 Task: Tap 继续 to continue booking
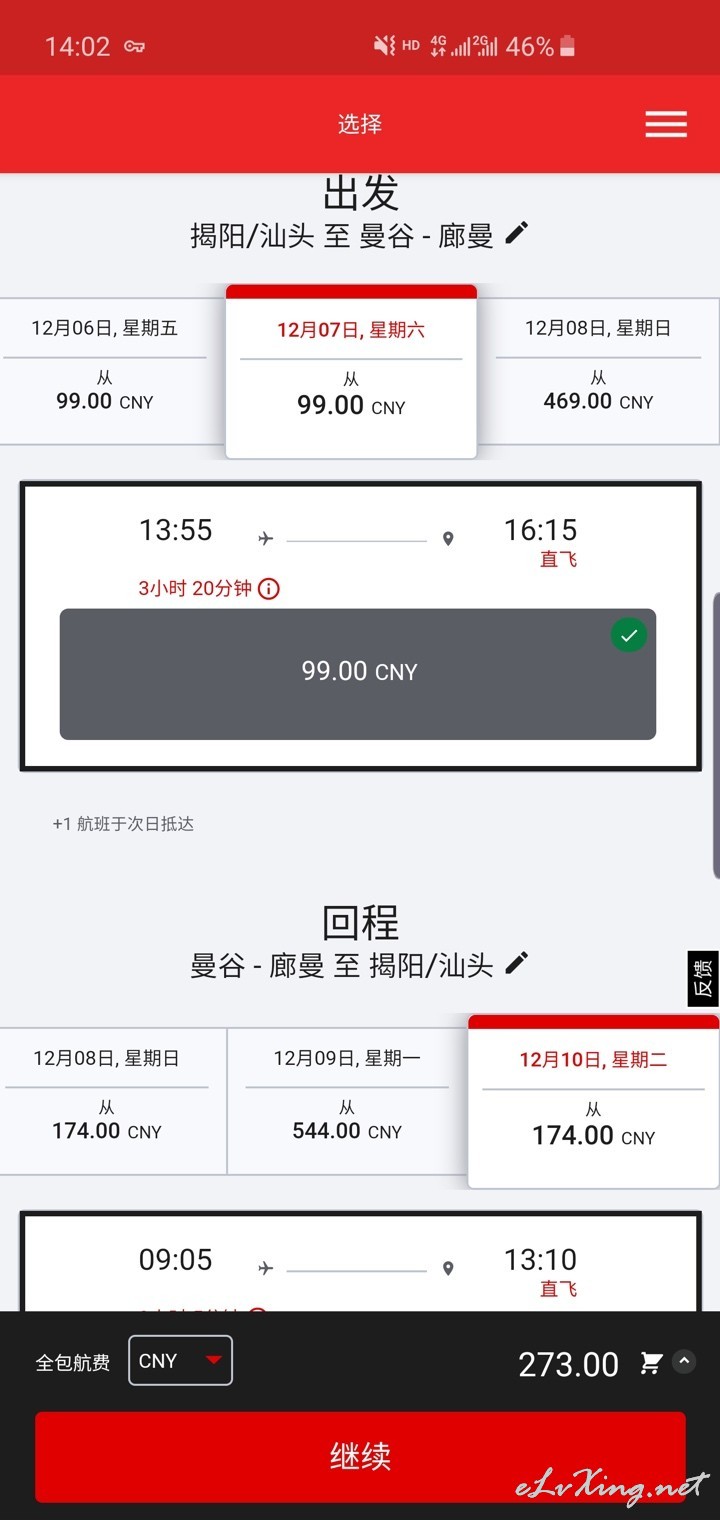[360, 1457]
